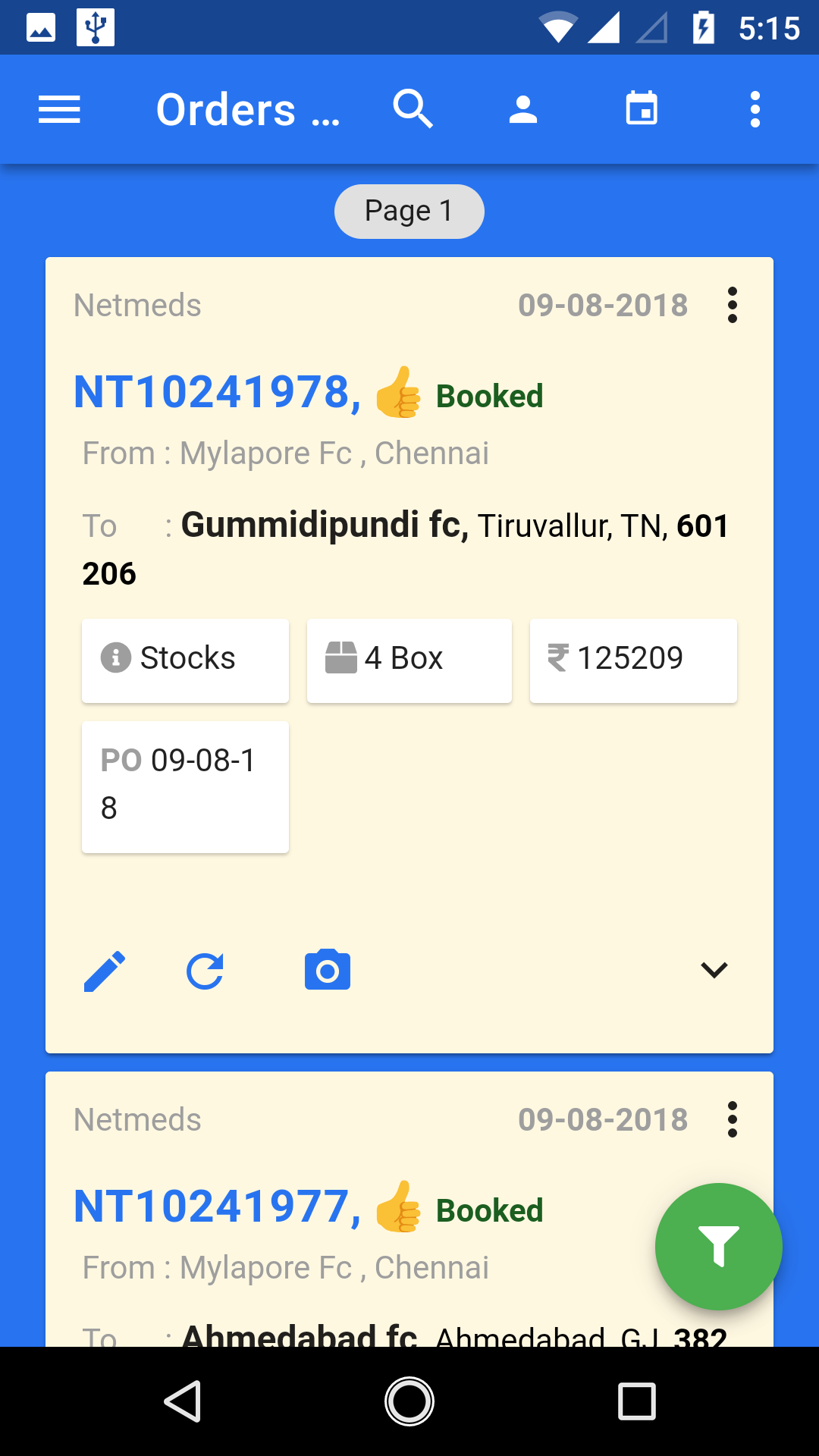View Stocks info for order NT10241978

pyautogui.click(x=185, y=660)
